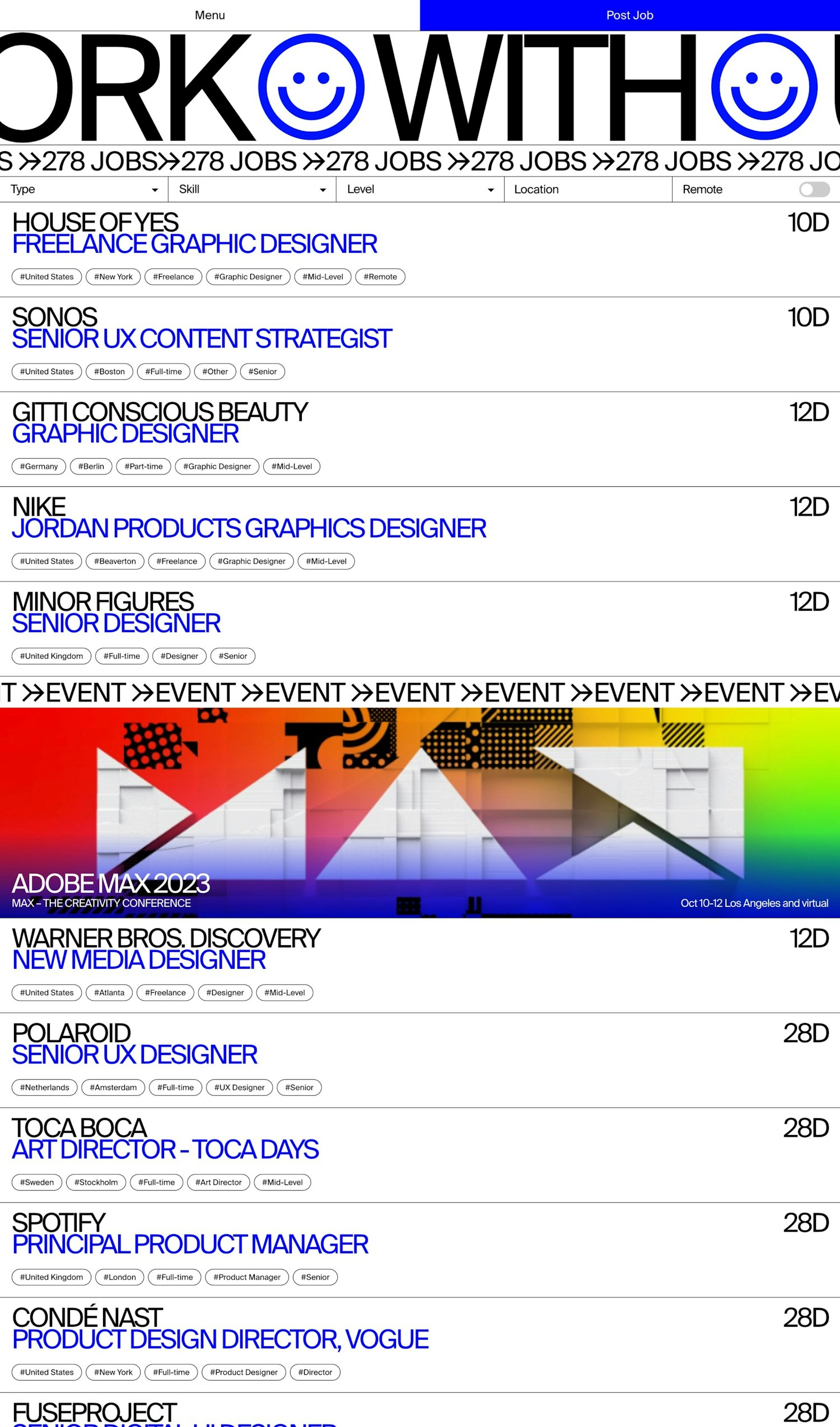Open Polaroid Senior UX Designer listing
Image resolution: width=840 pixels, height=1427 pixels.
pyautogui.click(x=135, y=1054)
